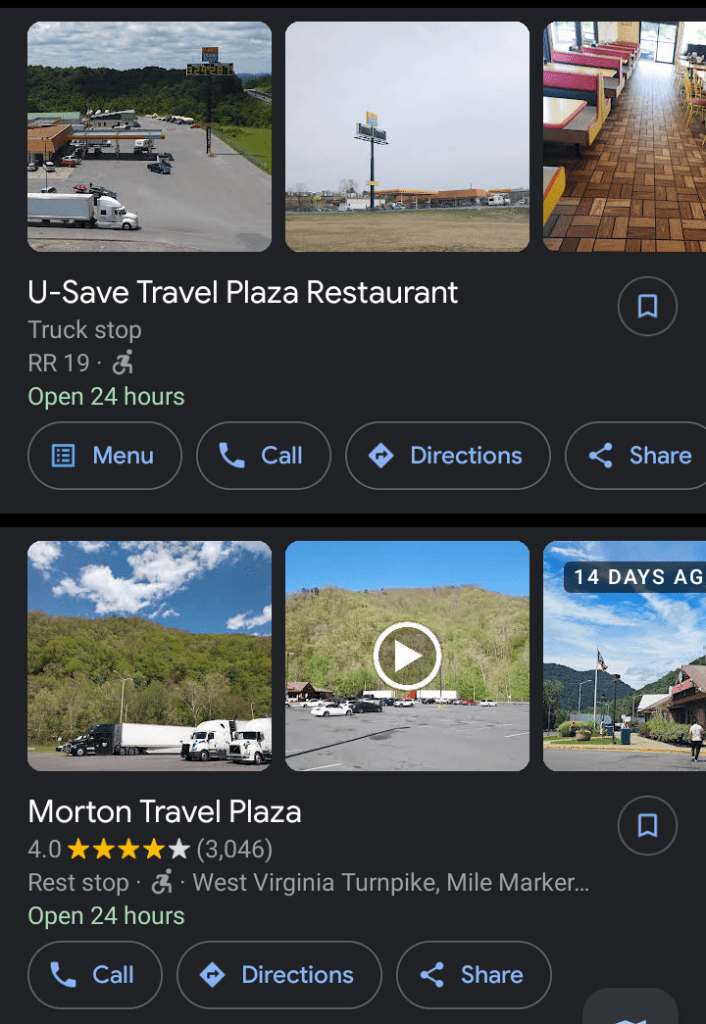The image size is (706, 1024).
Task: Call Morton Travel Plaza
Action: click(94, 975)
